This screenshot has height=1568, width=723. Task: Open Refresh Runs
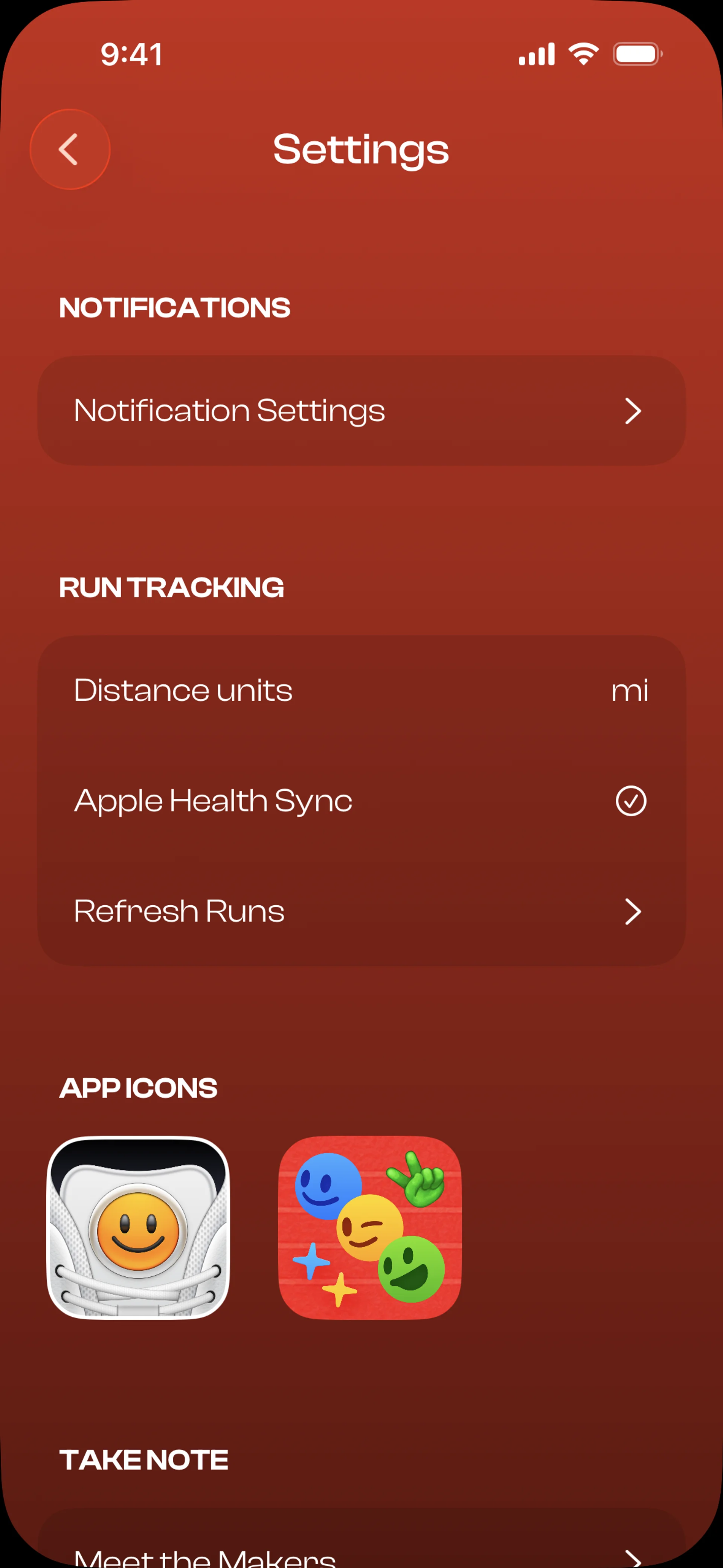(361, 911)
